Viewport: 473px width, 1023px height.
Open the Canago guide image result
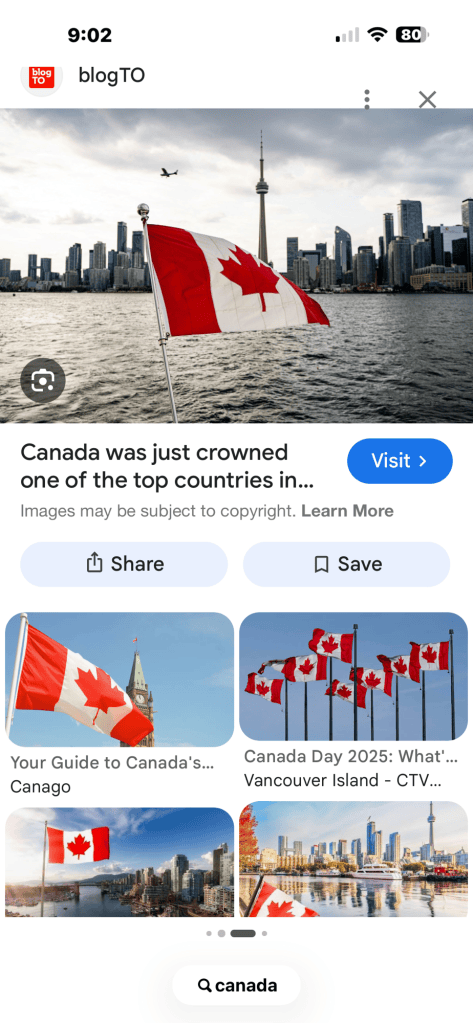(119, 679)
